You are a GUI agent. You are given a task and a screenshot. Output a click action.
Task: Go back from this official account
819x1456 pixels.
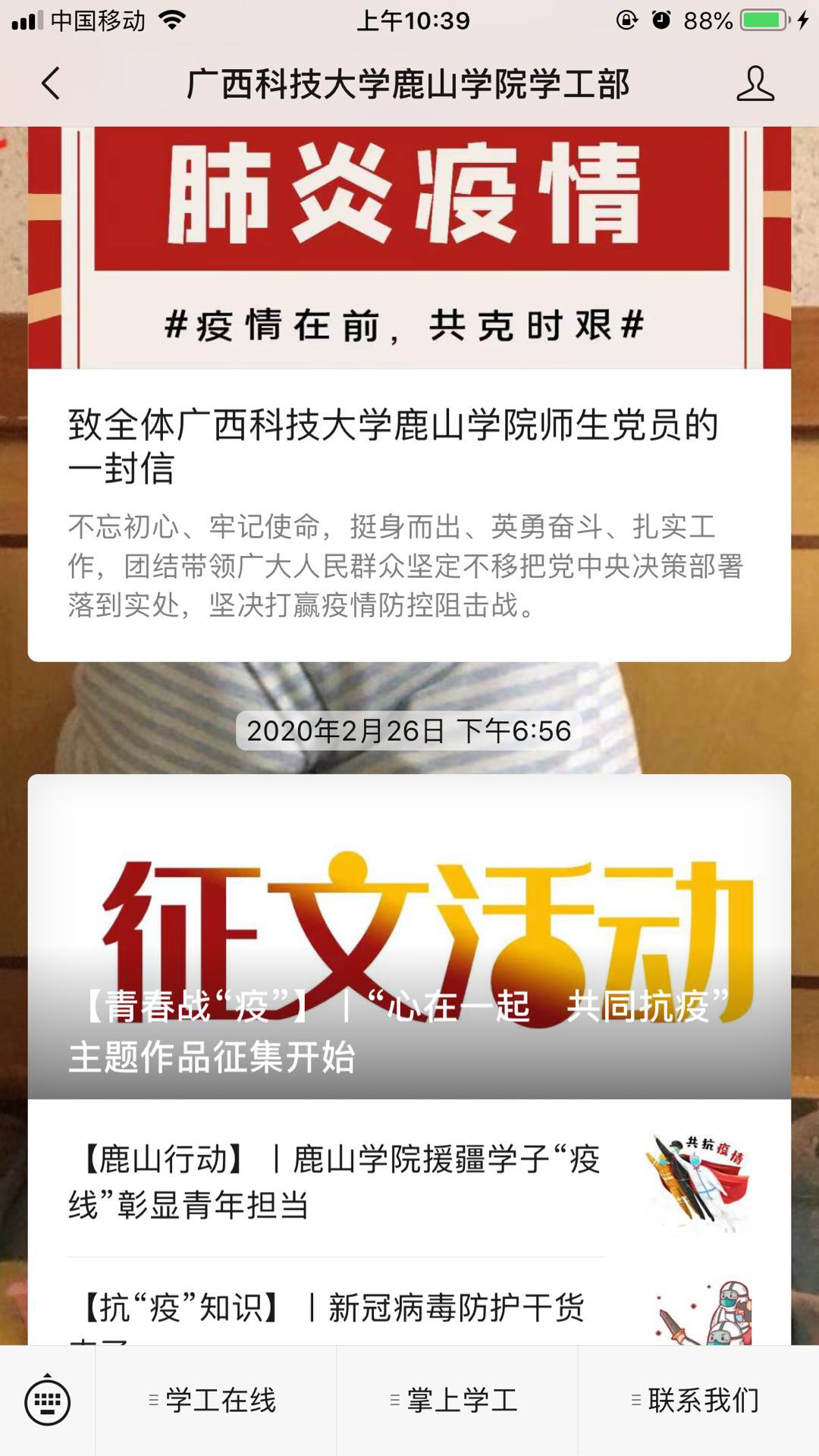[51, 83]
